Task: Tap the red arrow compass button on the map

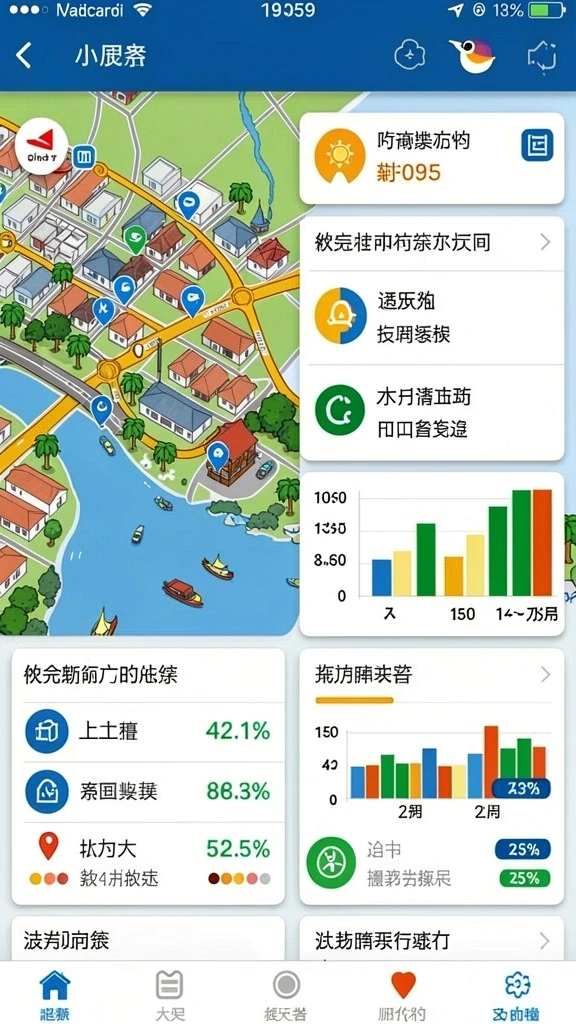Action: tap(42, 145)
